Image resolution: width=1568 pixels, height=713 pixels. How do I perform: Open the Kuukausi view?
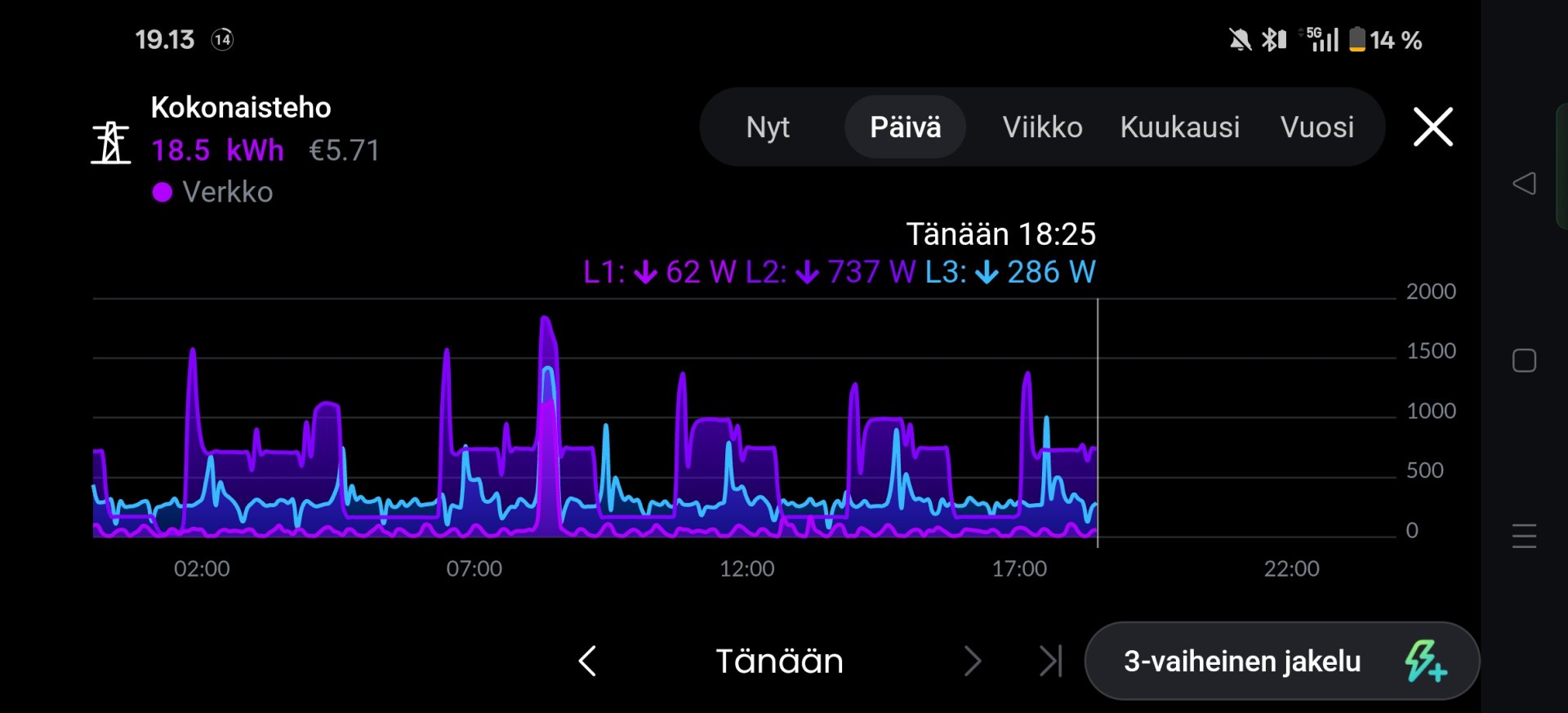pos(1179,127)
